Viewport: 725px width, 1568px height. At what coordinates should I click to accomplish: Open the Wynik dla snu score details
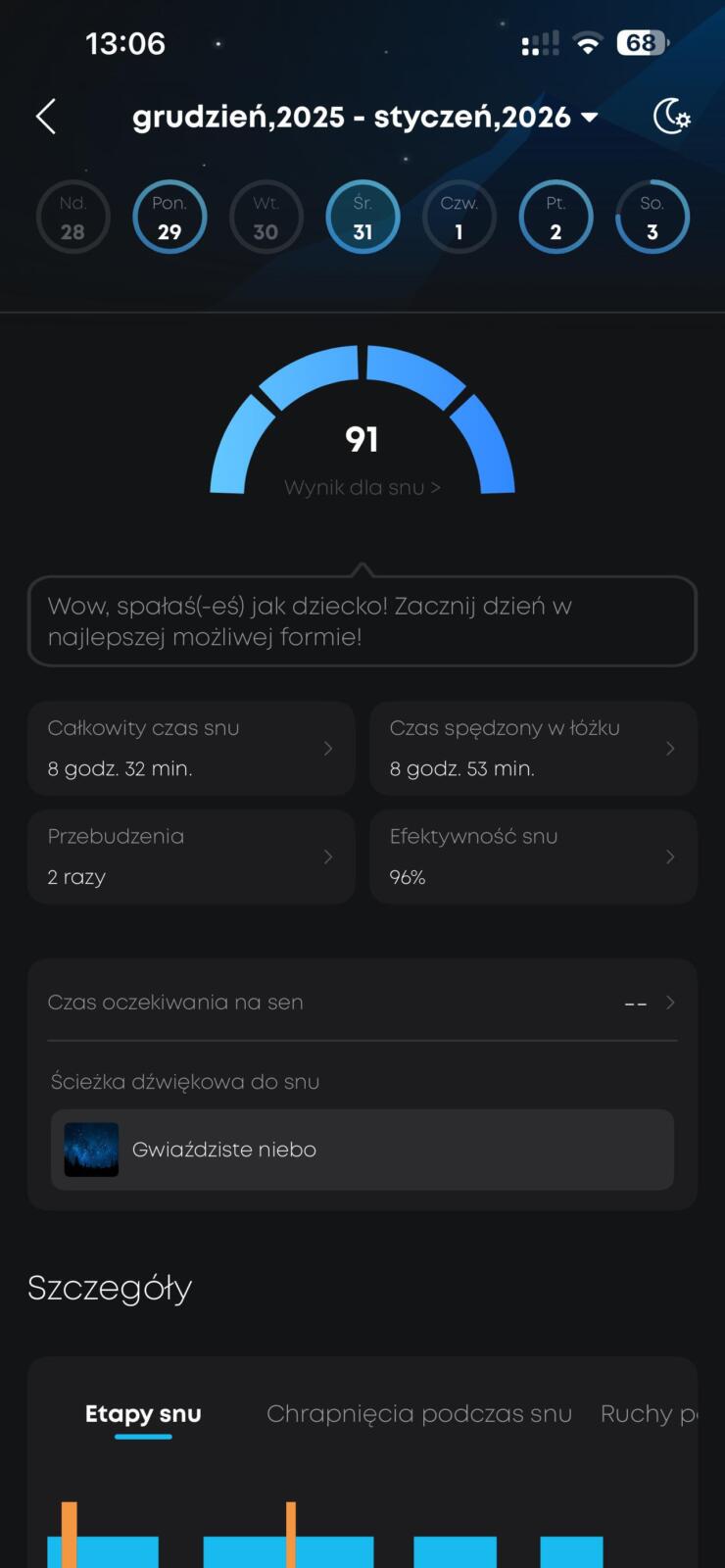pyautogui.click(x=362, y=487)
